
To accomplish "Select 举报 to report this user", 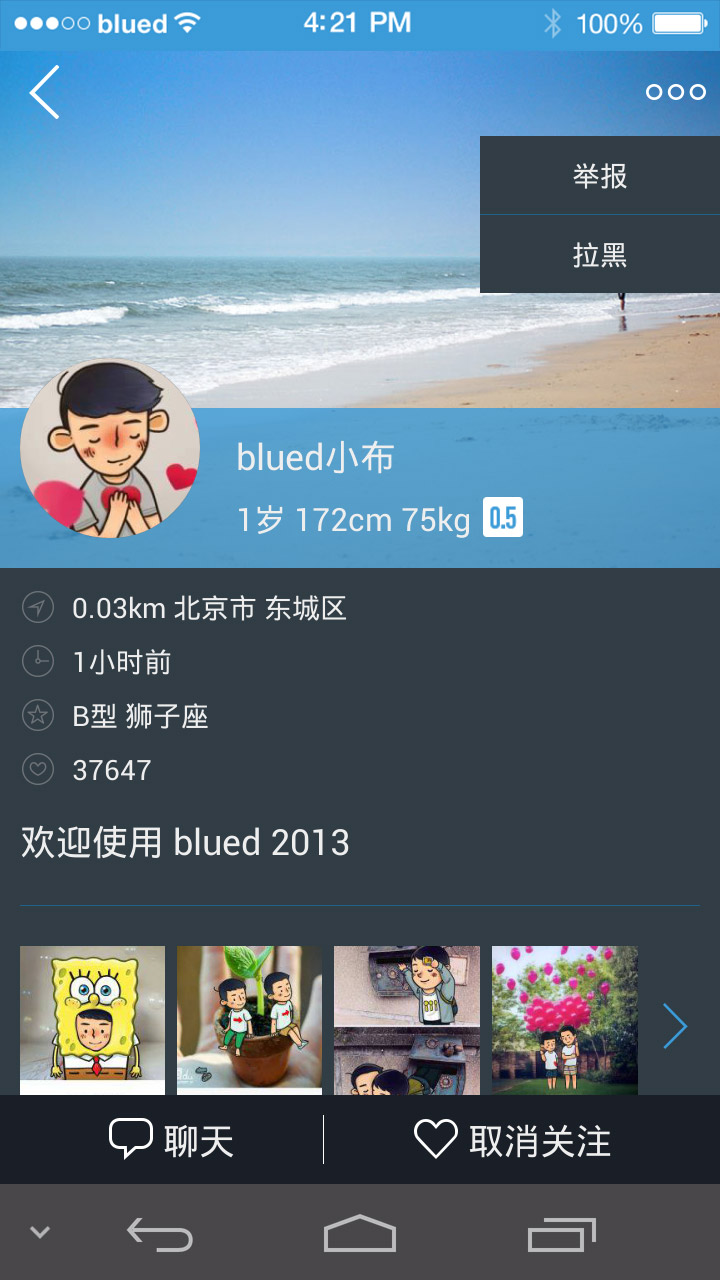I will (x=600, y=176).
